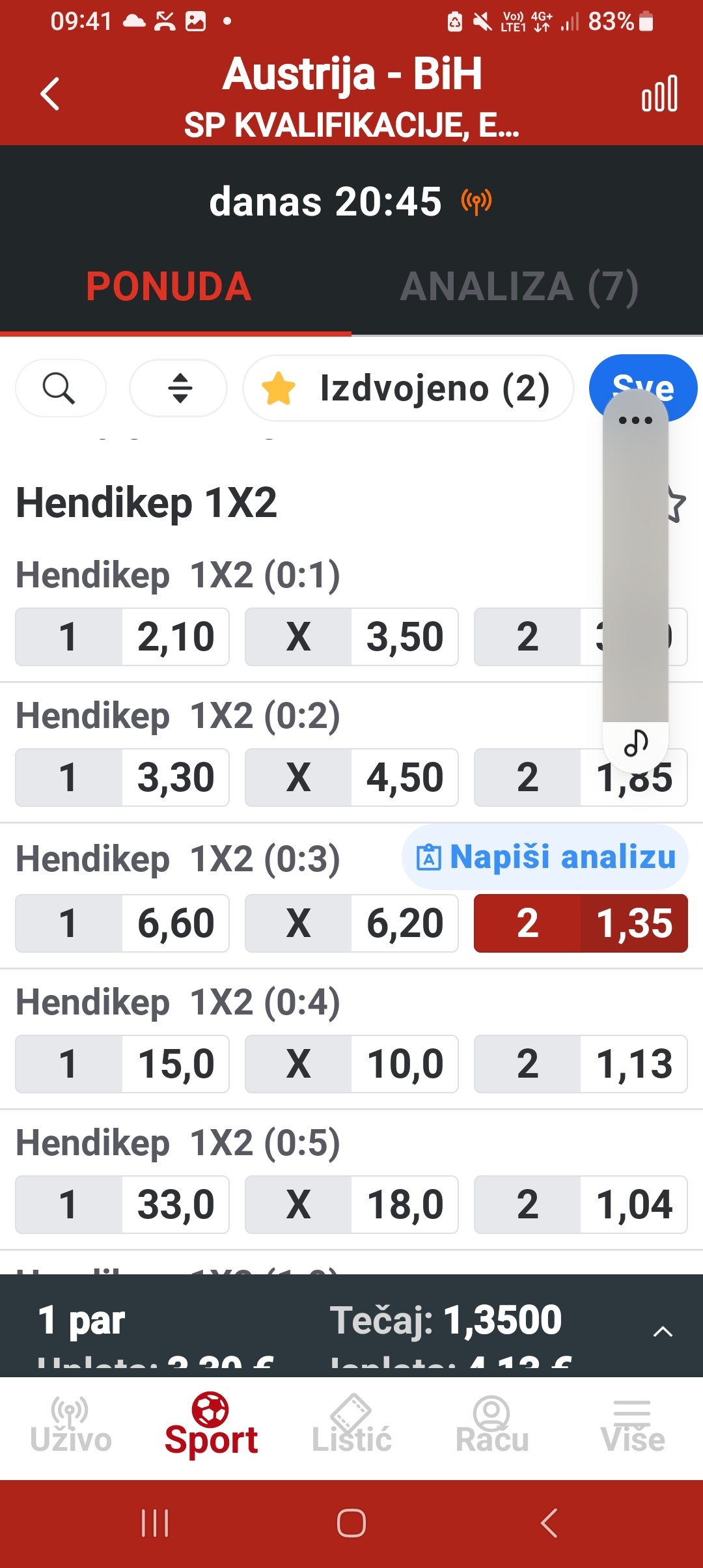
Task: Select the Izdvojeno (2) filter chip
Action: 409,389
